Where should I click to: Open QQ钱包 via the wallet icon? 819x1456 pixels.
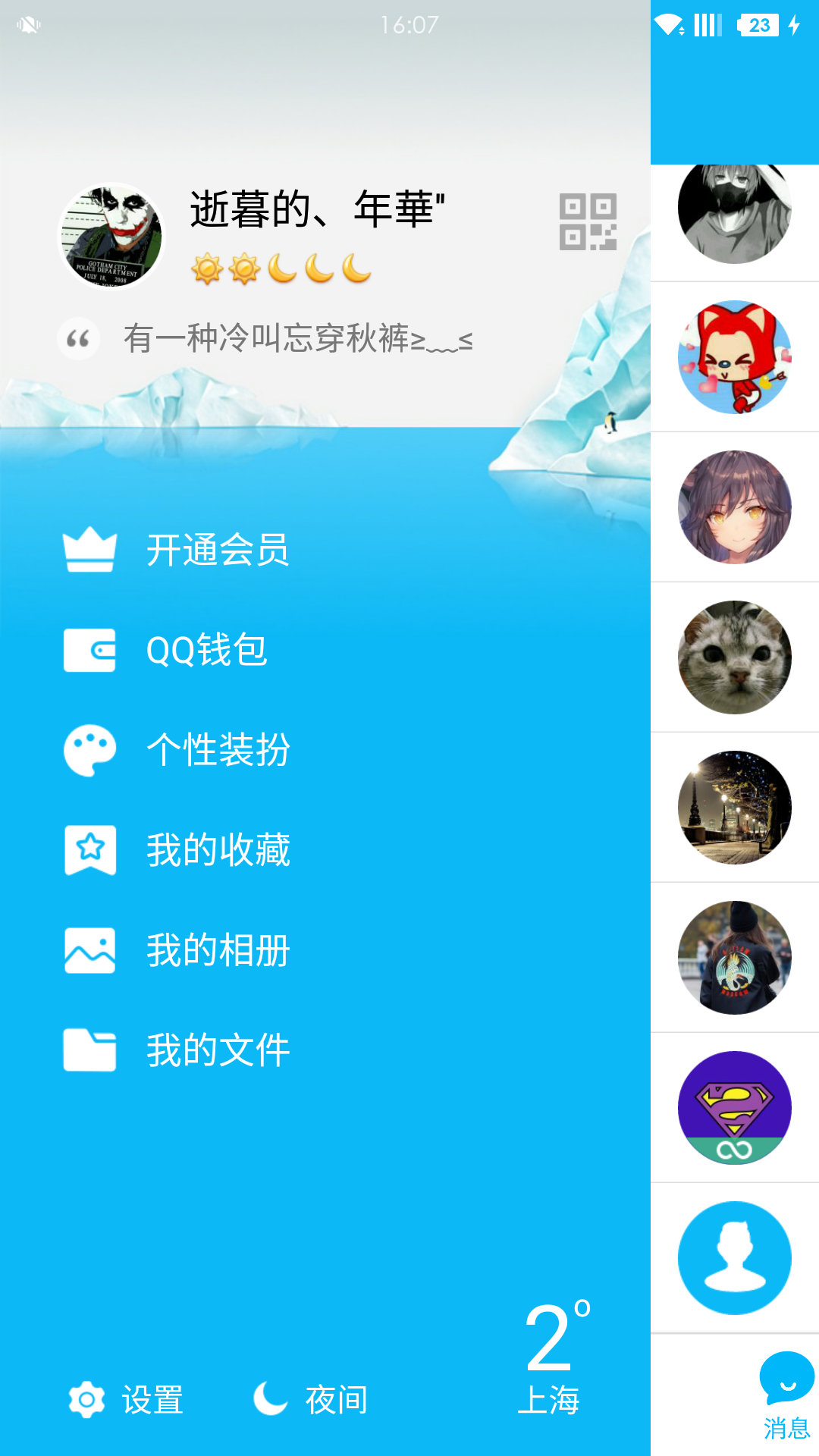pos(90,651)
